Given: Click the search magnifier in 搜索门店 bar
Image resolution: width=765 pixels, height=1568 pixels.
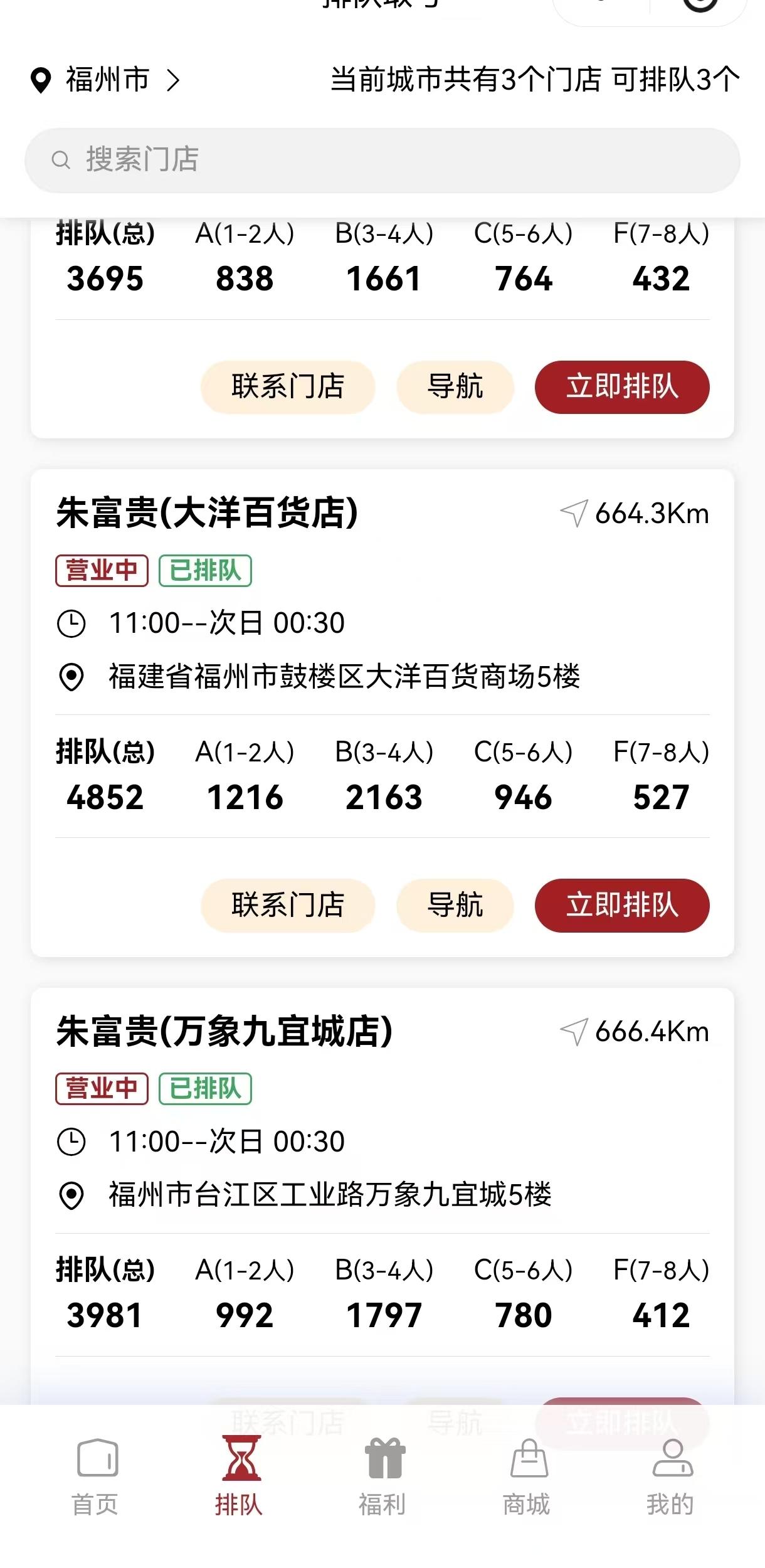Looking at the screenshot, I should click(61, 159).
